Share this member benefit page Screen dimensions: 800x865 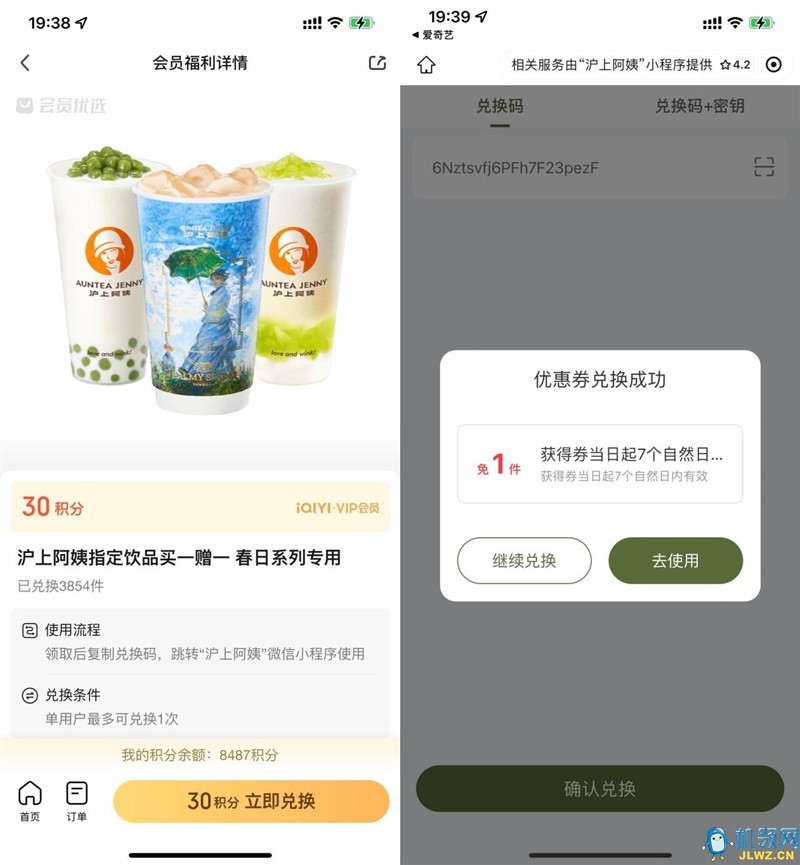pos(377,63)
